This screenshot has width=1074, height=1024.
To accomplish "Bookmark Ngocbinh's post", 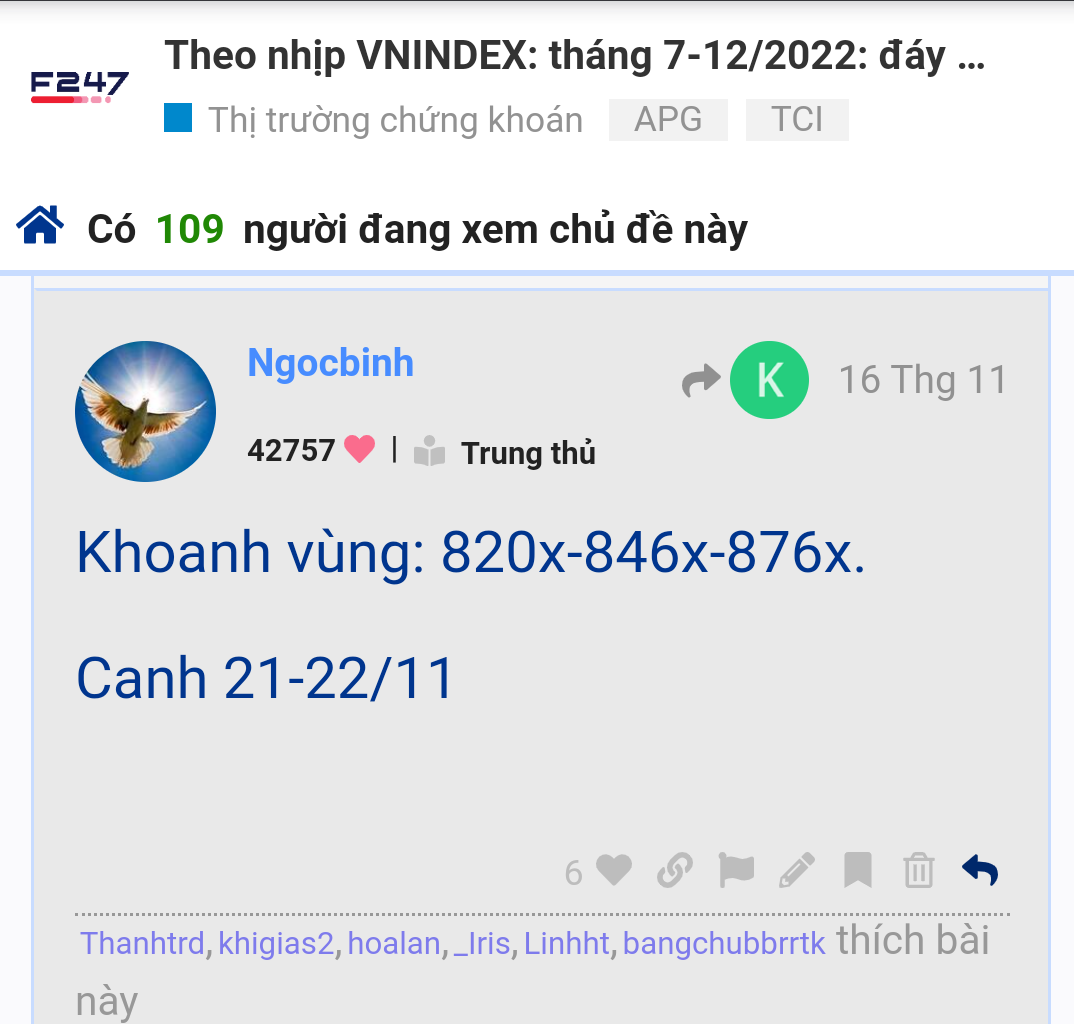I will pyautogui.click(x=858, y=871).
